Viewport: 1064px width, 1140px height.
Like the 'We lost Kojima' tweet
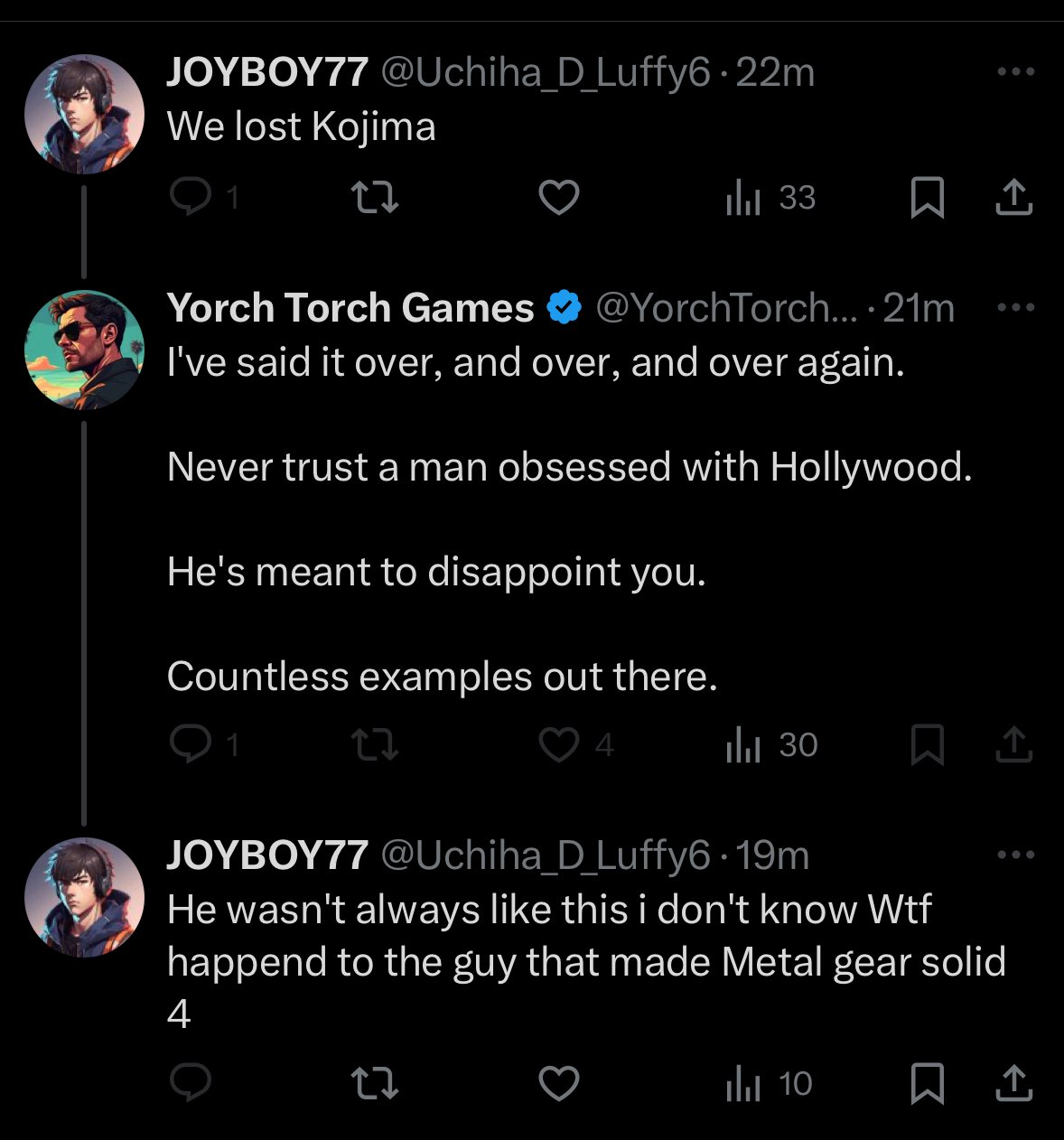[x=558, y=197]
